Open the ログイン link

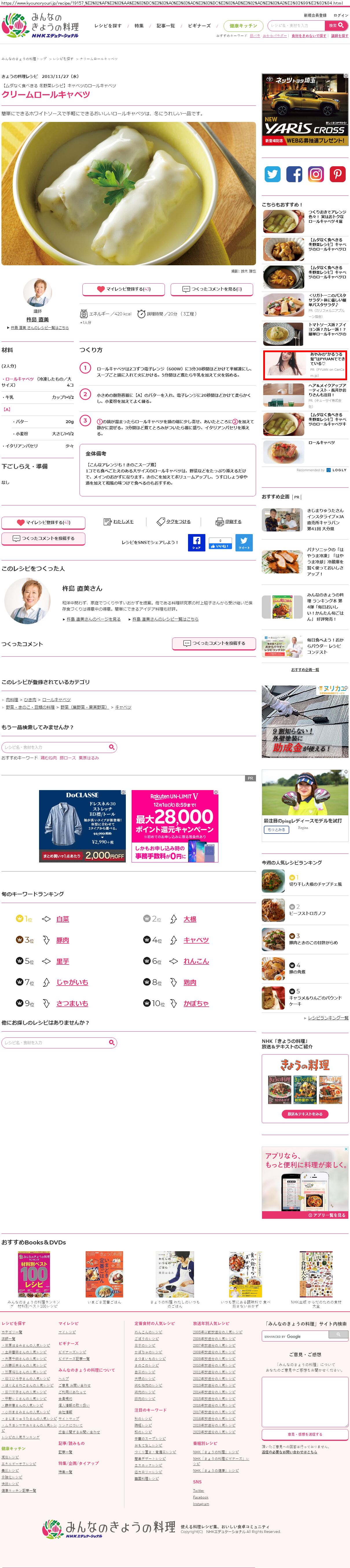341,15
